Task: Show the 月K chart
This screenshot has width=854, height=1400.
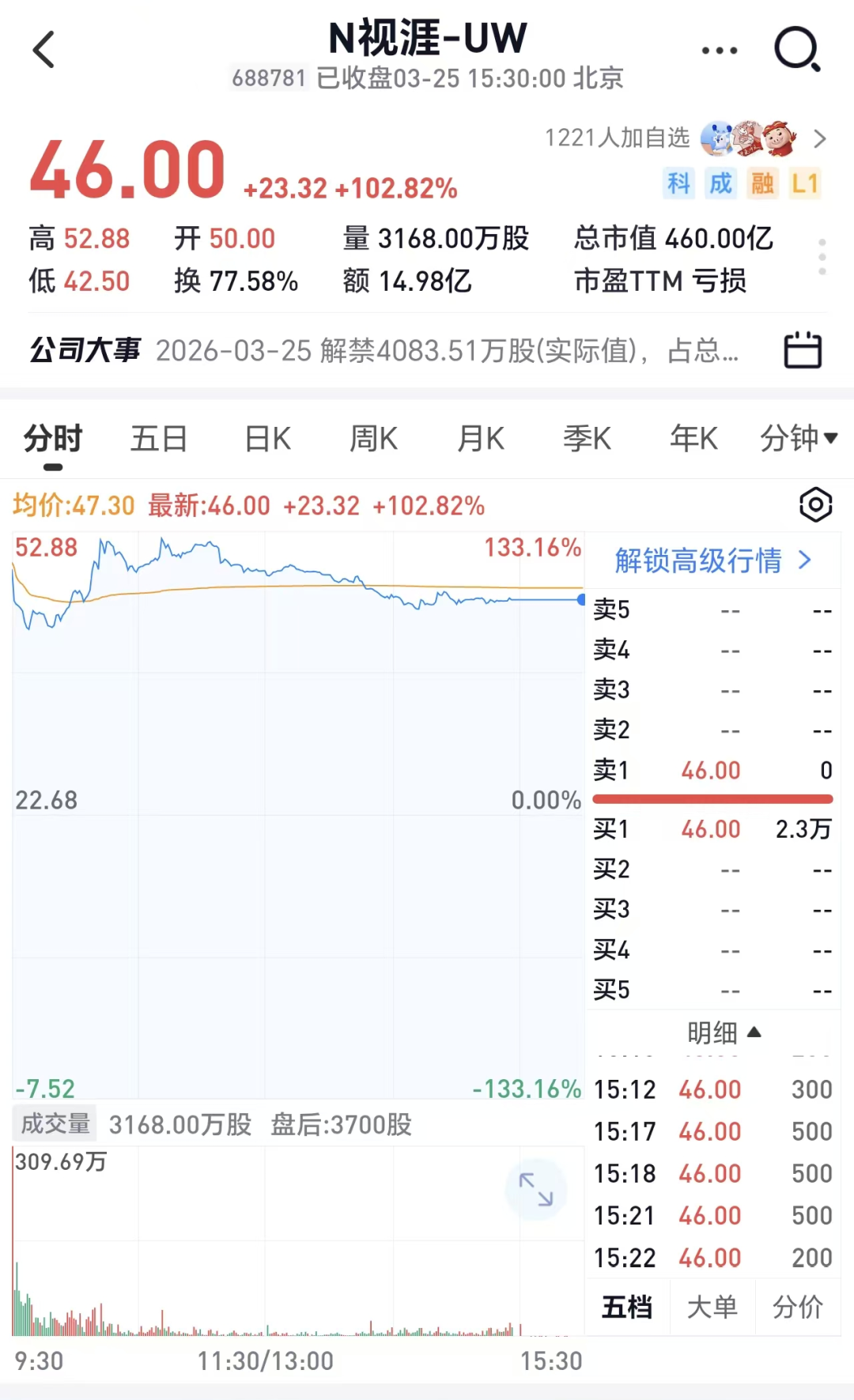Action: coord(481,438)
